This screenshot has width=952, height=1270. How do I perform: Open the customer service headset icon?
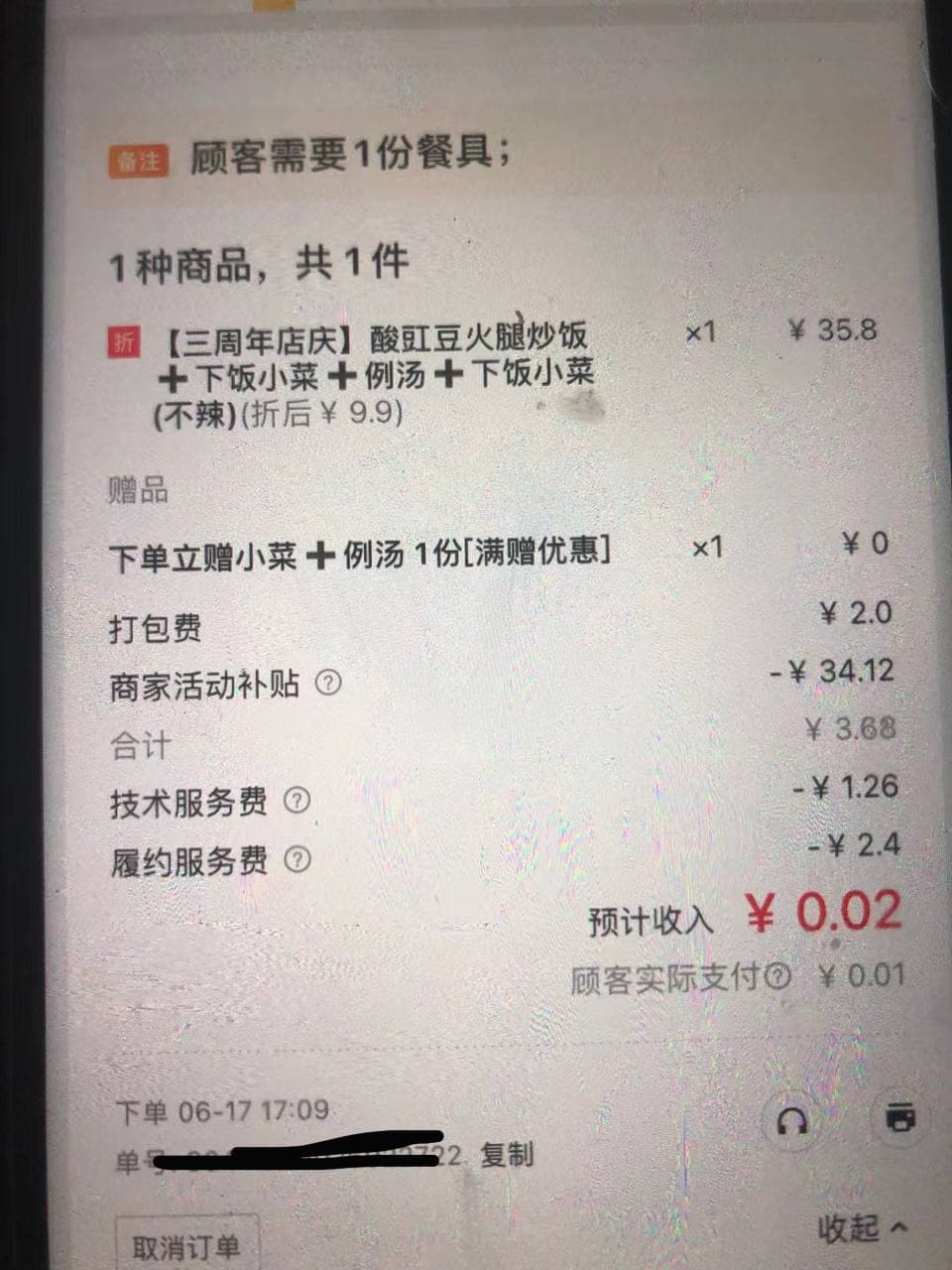coord(791,1122)
